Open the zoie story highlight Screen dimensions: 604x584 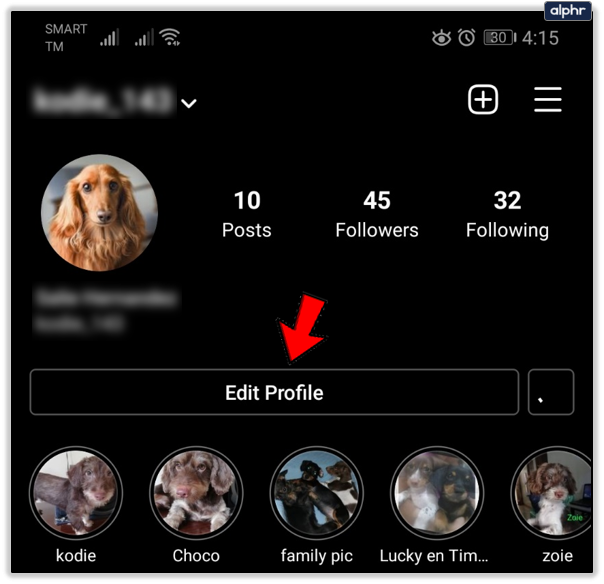tap(554, 492)
